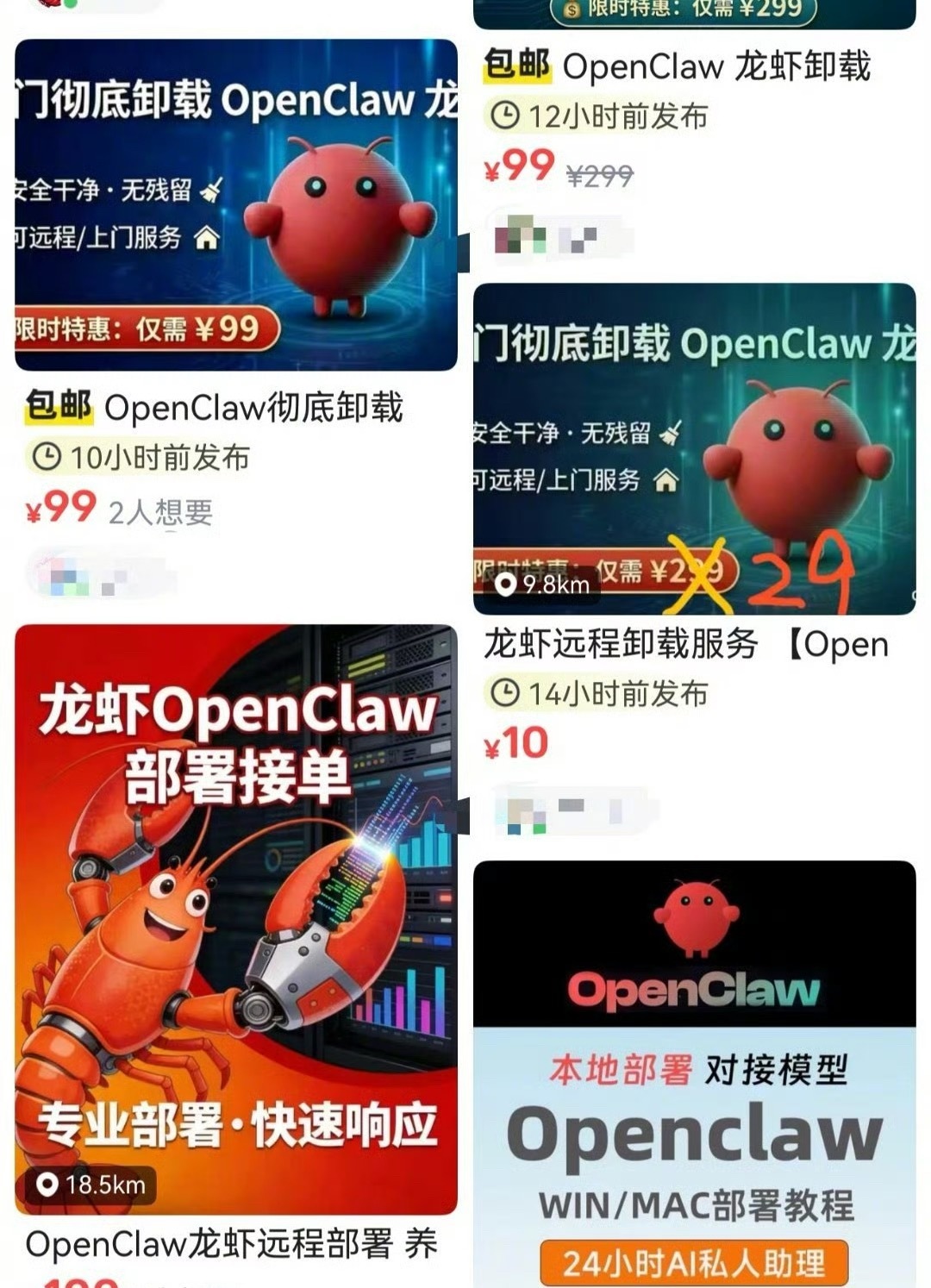Click the ¥99 price on the left listing
Image resolution: width=931 pixels, height=1288 pixels.
coord(52,510)
